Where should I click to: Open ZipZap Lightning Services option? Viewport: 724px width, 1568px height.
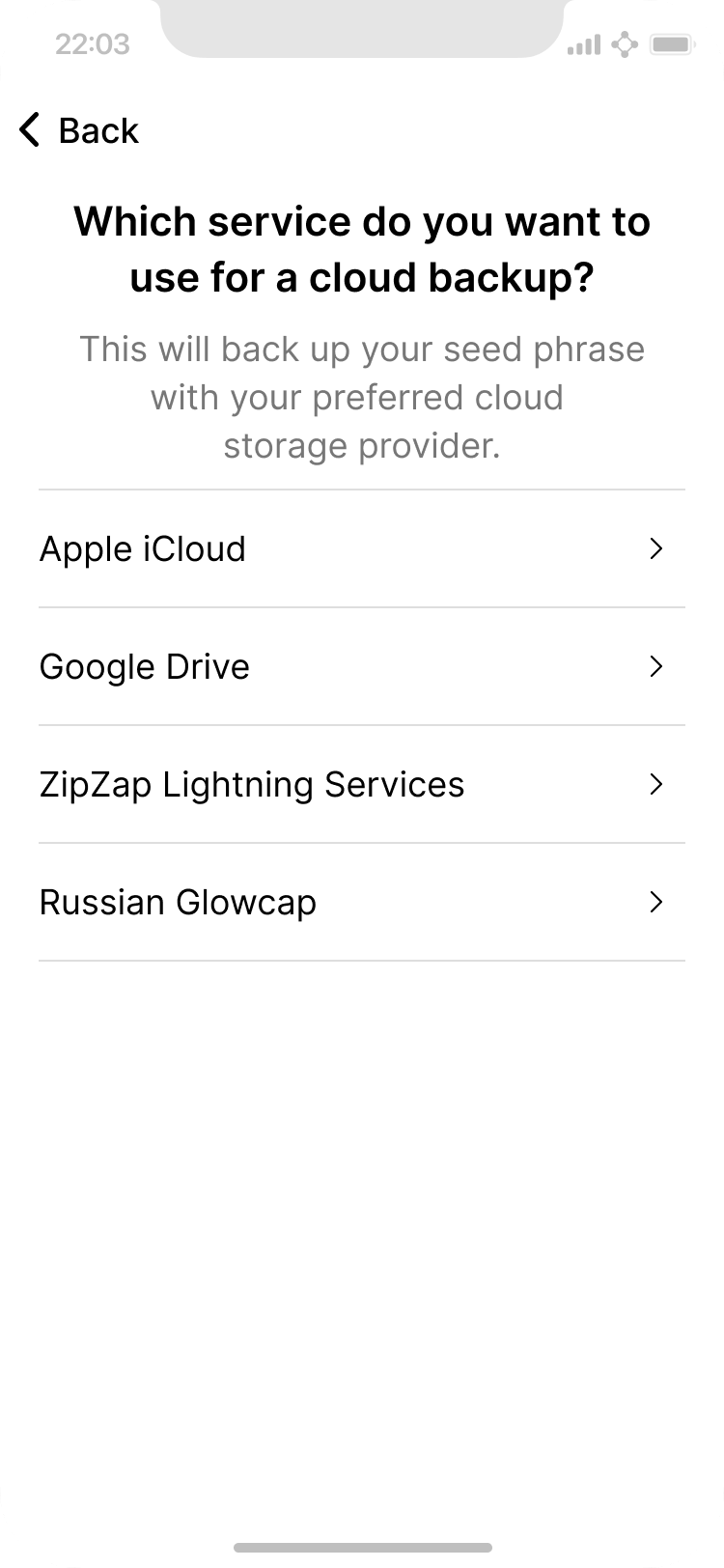tap(361, 785)
